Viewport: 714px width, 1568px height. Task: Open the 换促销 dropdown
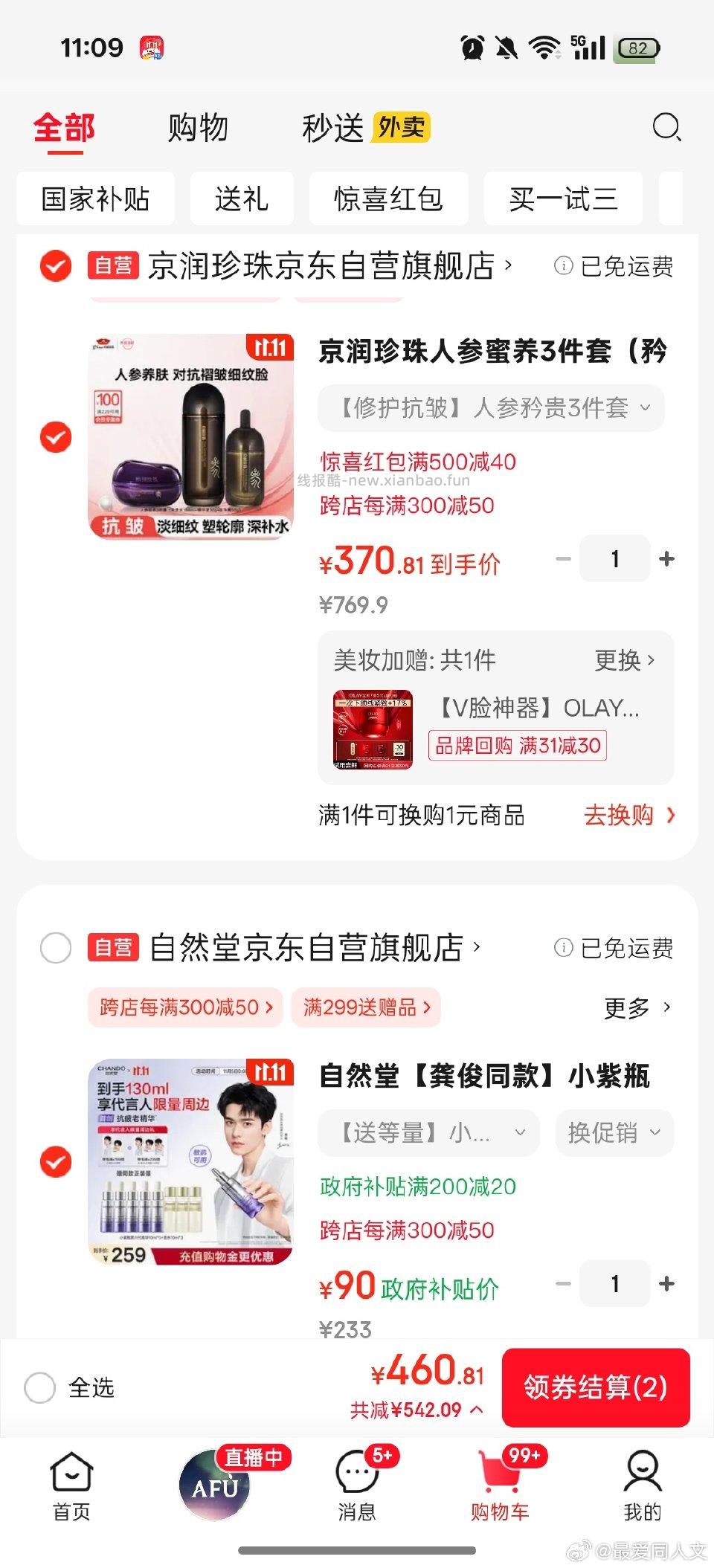tap(614, 1132)
